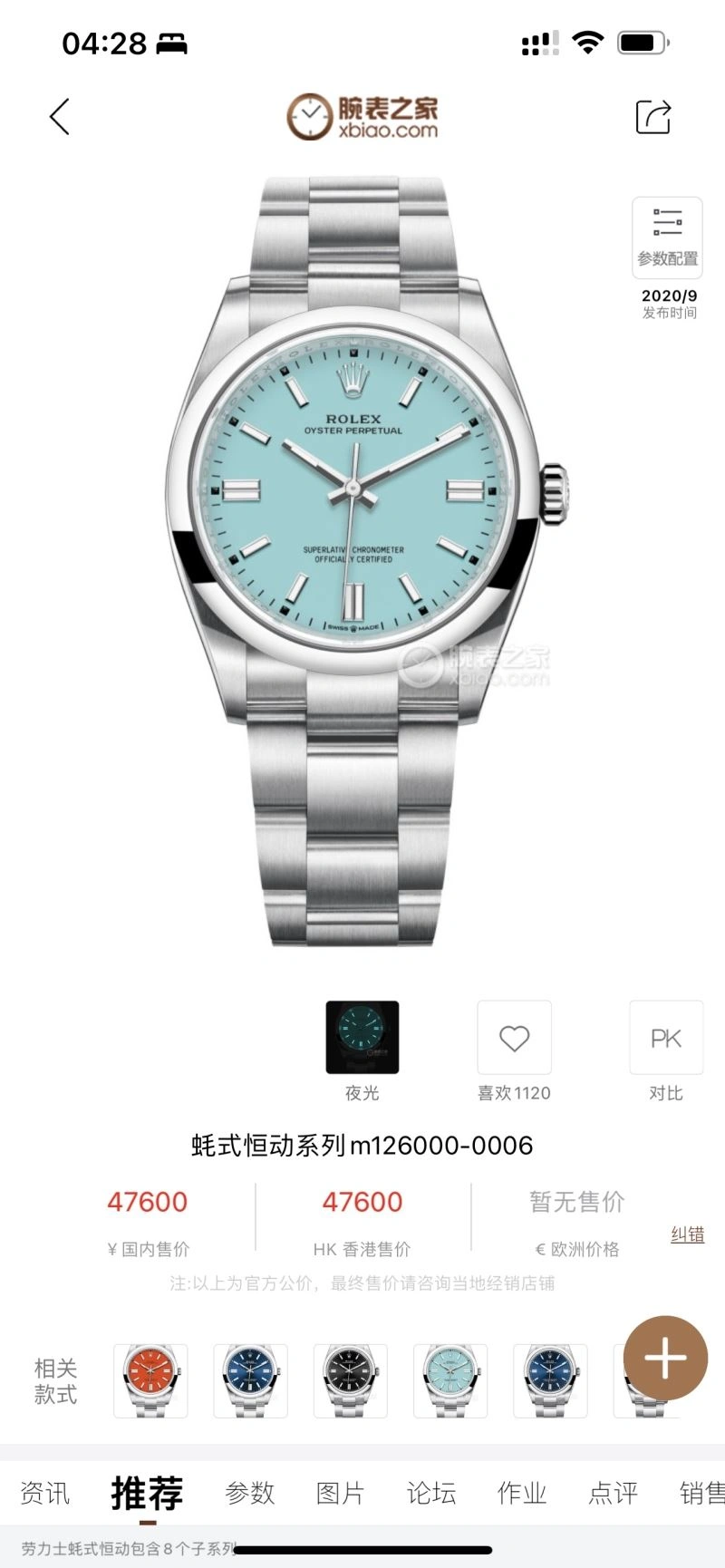Share this watch page

click(652, 117)
